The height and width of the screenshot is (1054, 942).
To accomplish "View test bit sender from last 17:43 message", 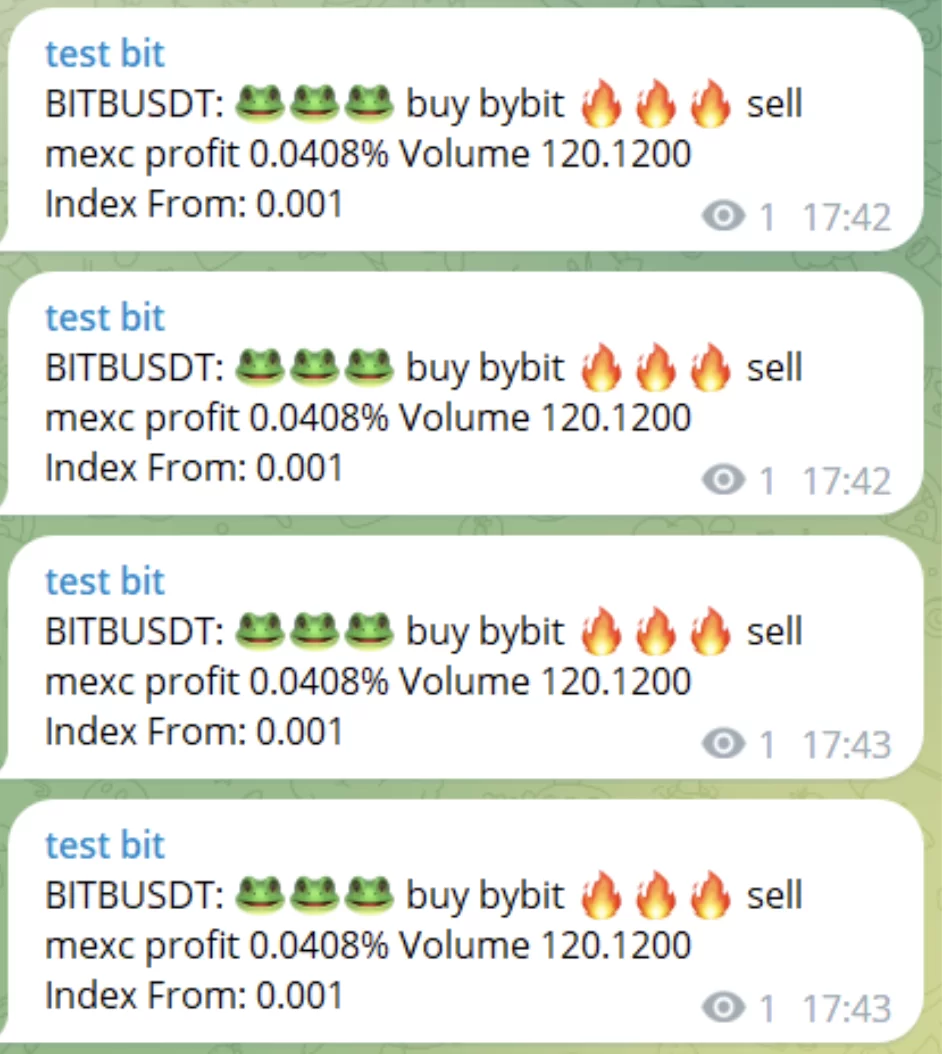I will (105, 845).
